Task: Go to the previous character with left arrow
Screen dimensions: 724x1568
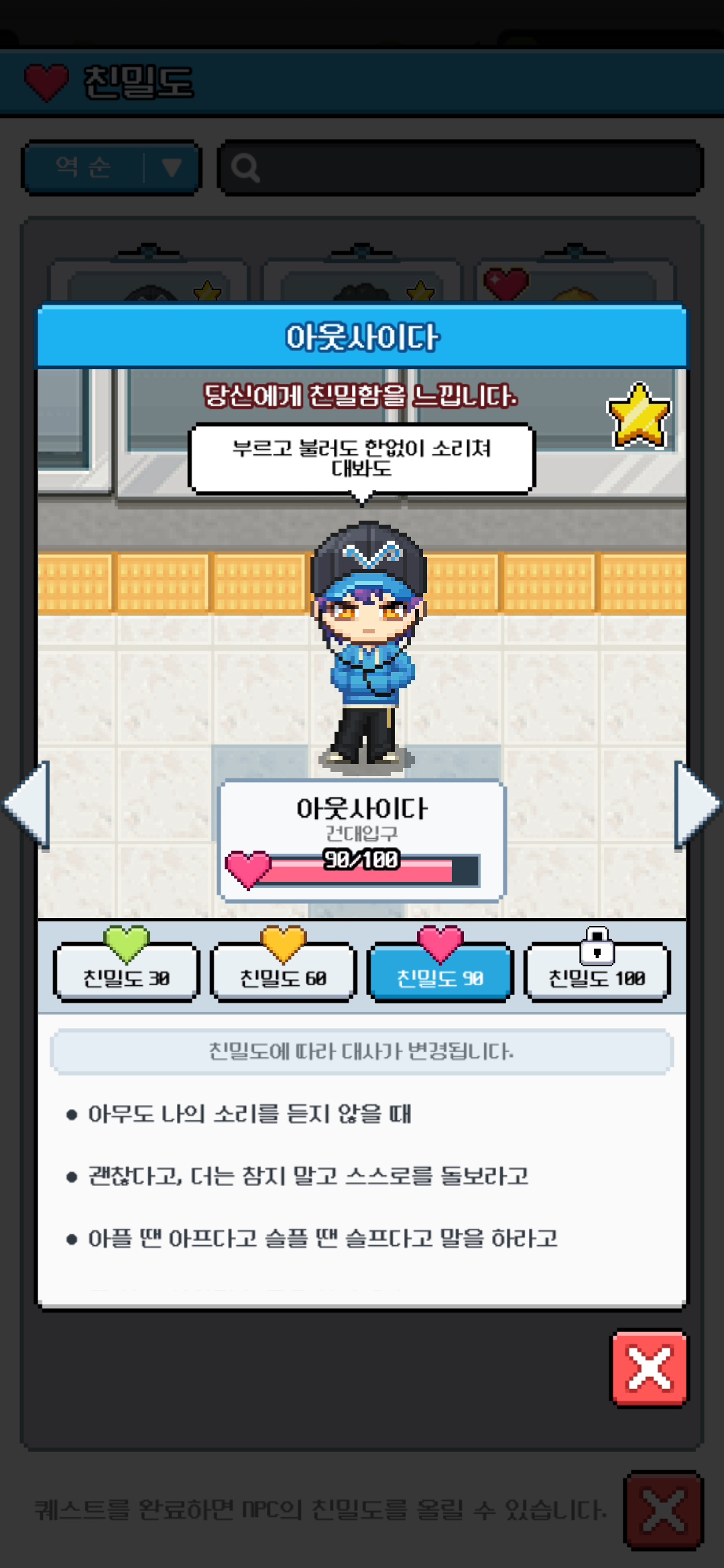Action: point(28,804)
